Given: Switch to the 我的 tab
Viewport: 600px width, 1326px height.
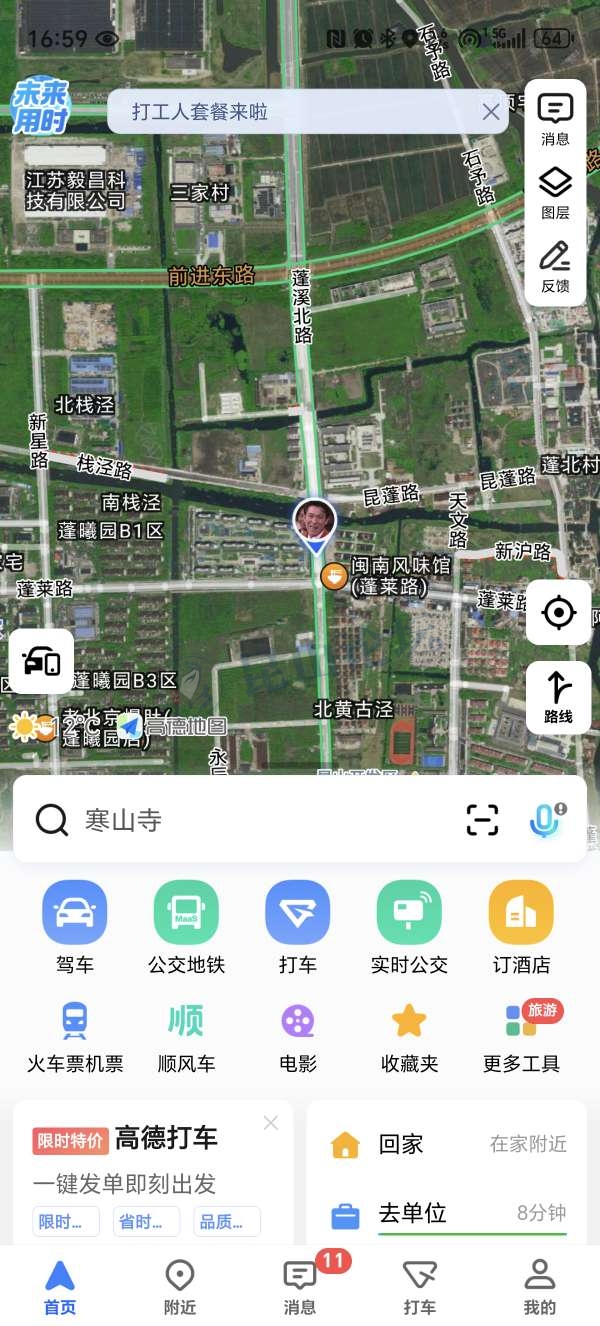Looking at the screenshot, I should tap(540, 1287).
